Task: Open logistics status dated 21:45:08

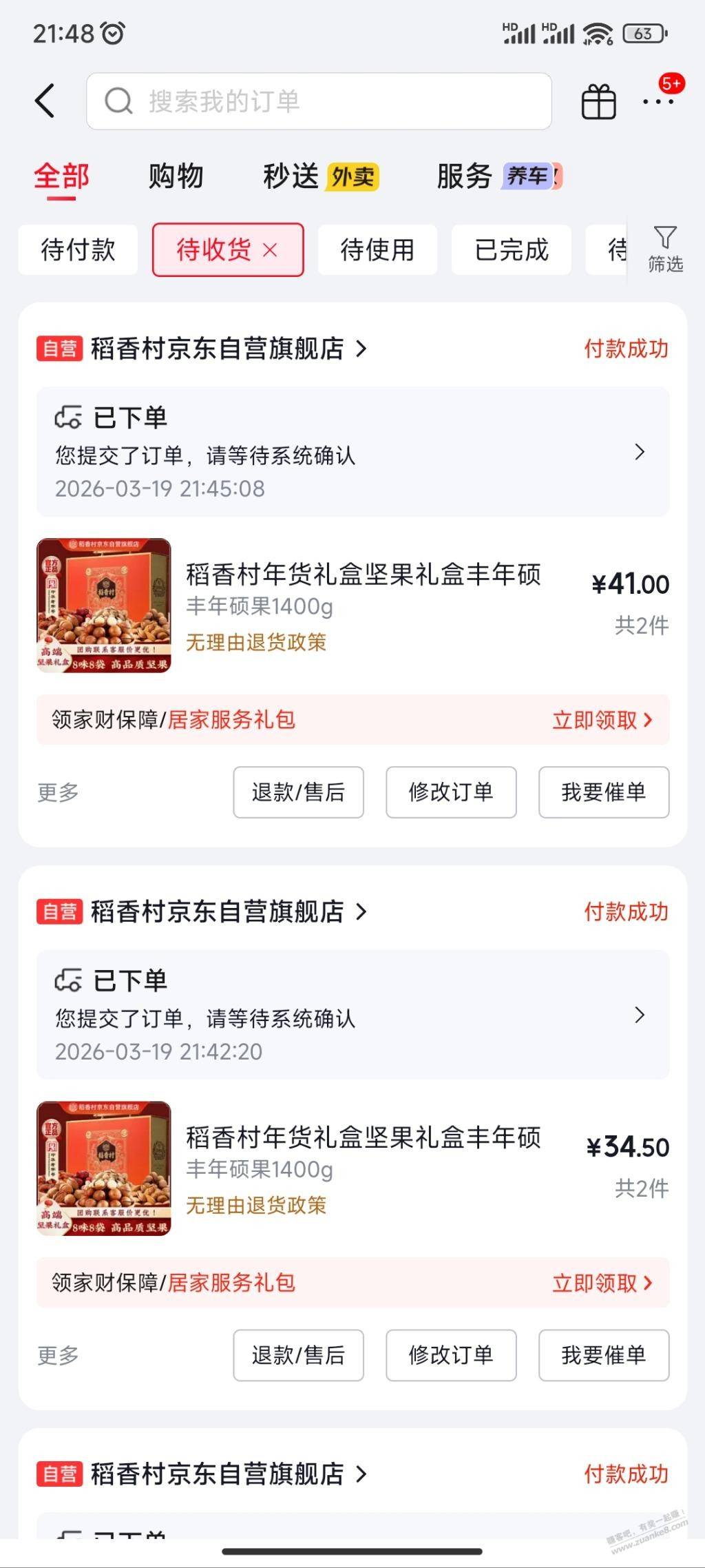Action: [352, 452]
